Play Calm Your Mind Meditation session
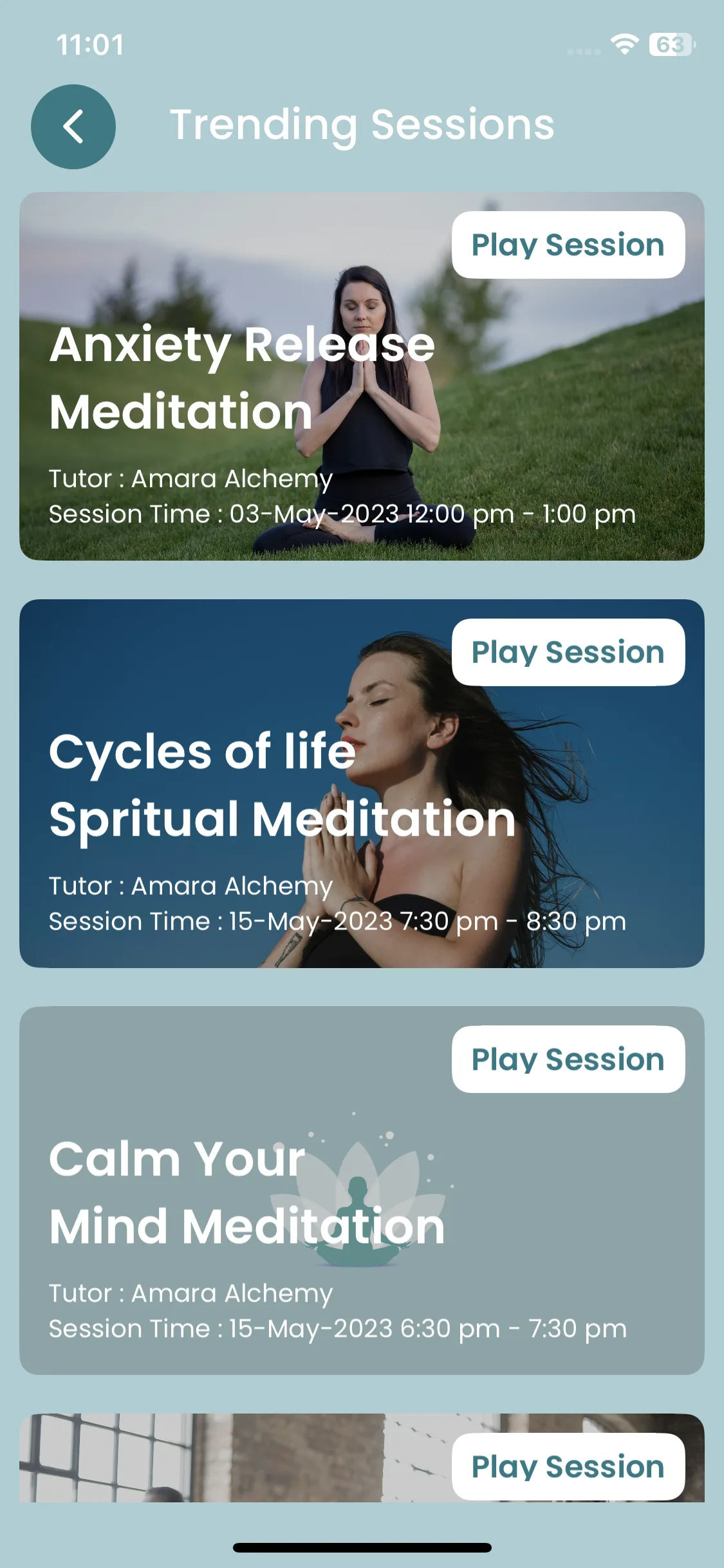Viewport: 724px width, 1568px height. 568,1059
